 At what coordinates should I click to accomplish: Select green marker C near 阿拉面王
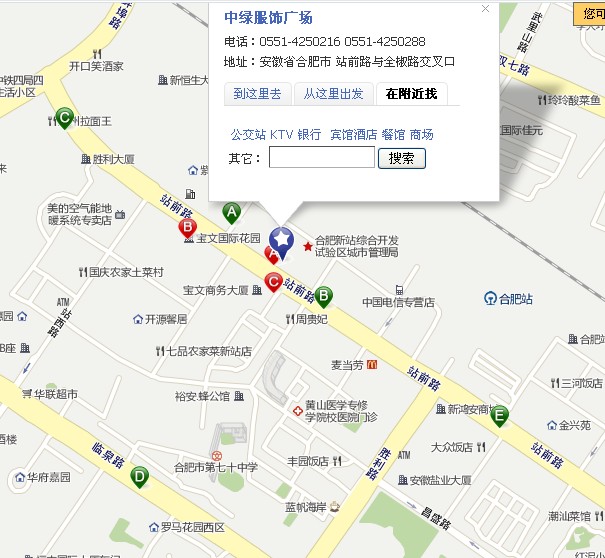pyautogui.click(x=64, y=118)
